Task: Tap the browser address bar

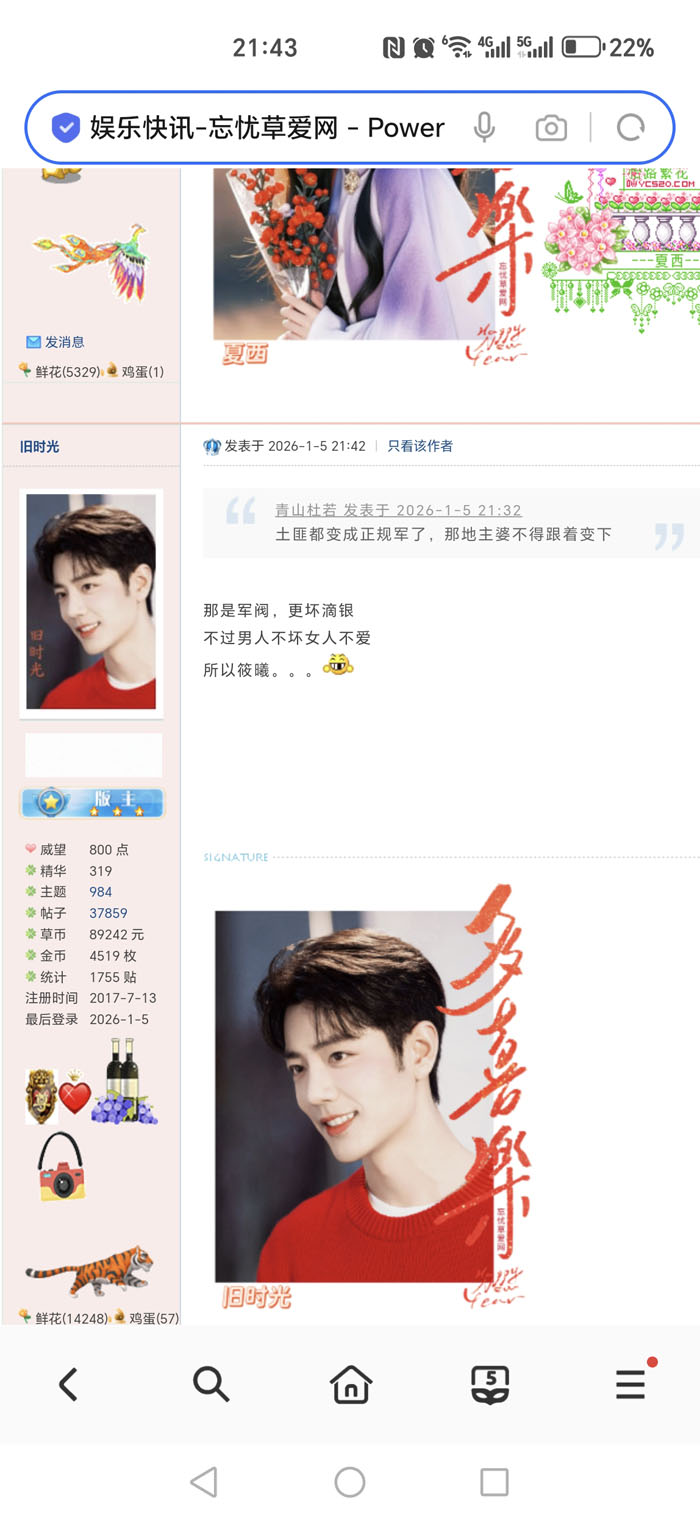Action: 265,128
